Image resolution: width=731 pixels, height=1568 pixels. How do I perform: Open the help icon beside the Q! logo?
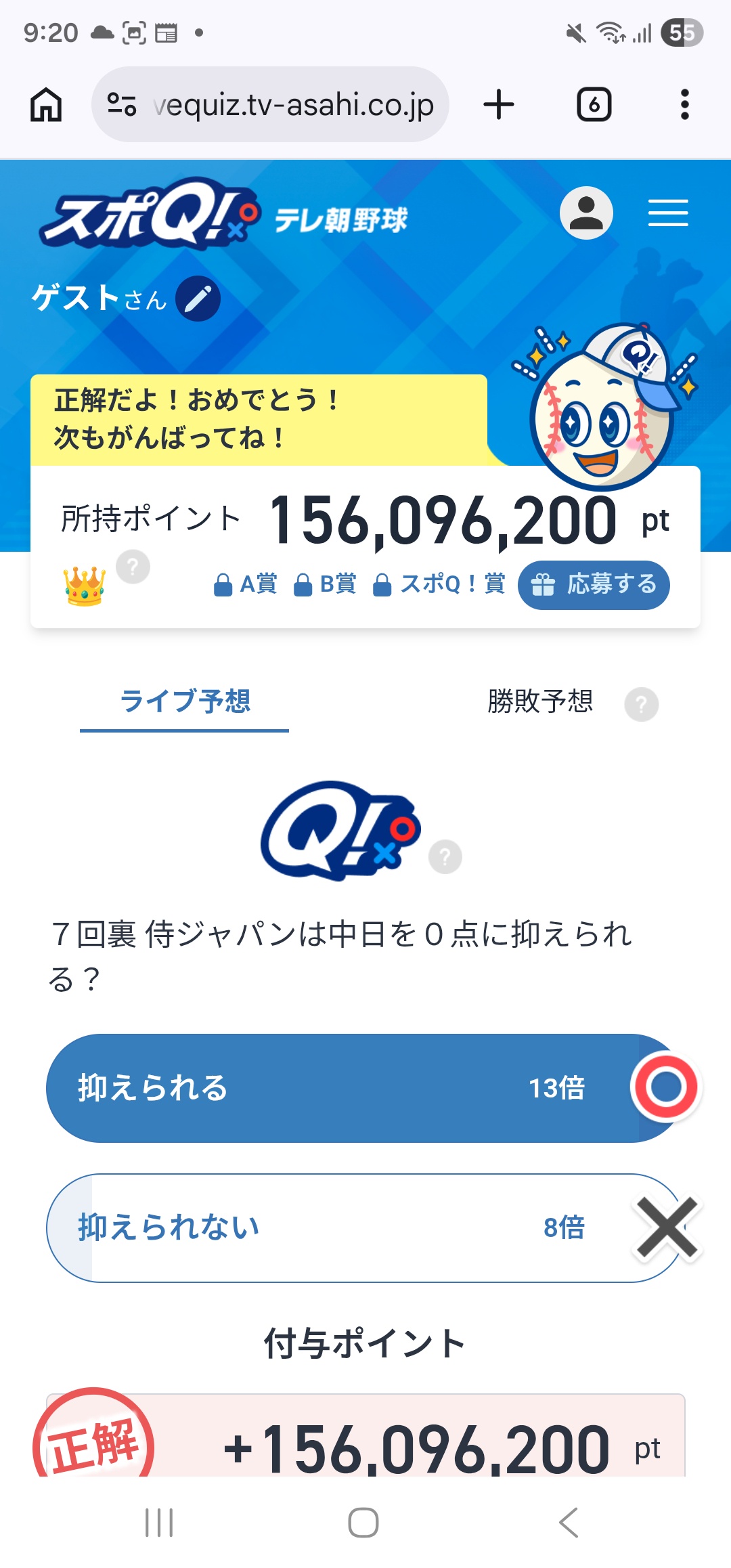pos(445,857)
